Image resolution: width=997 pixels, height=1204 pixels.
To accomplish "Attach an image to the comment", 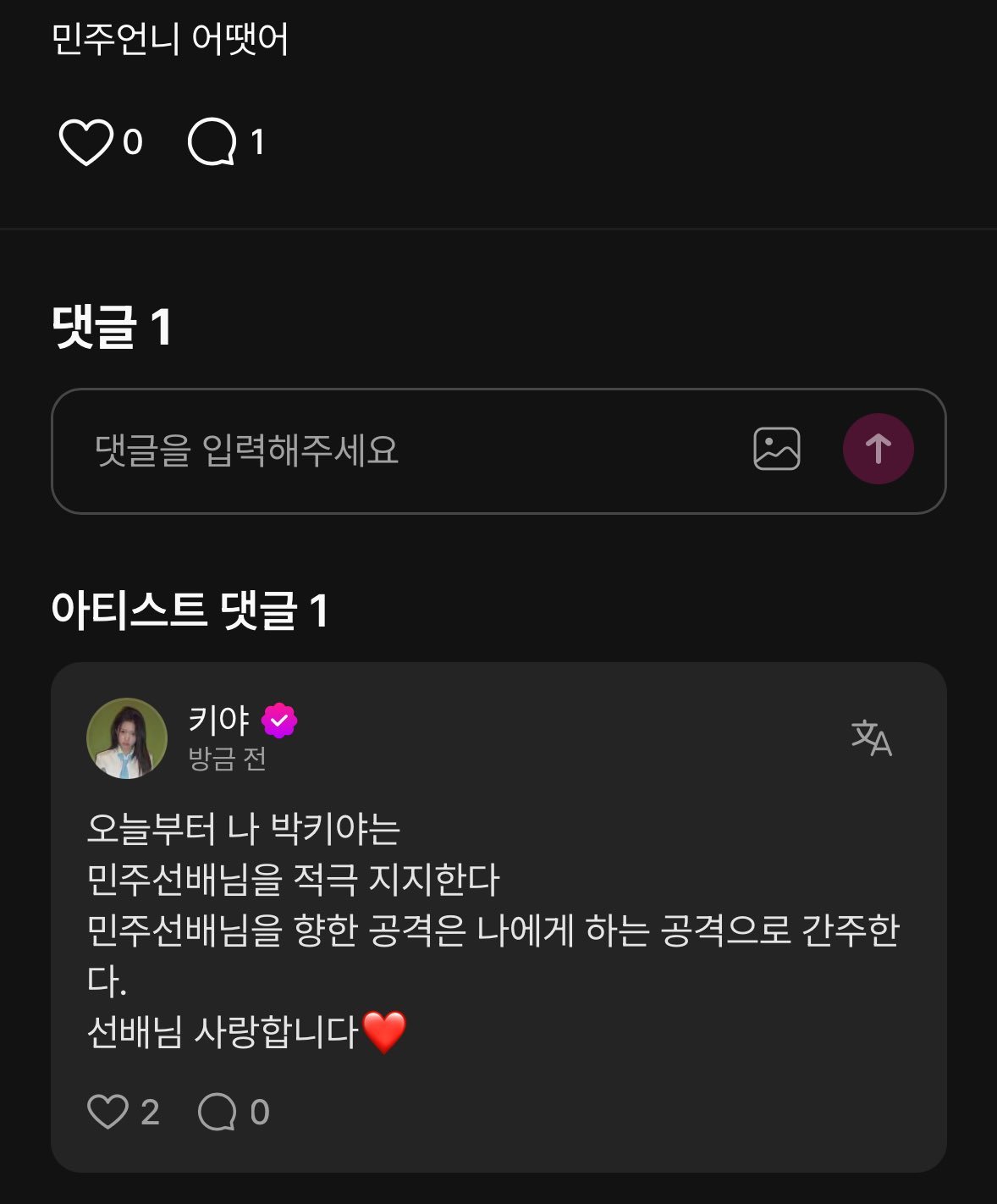I will (776, 449).
